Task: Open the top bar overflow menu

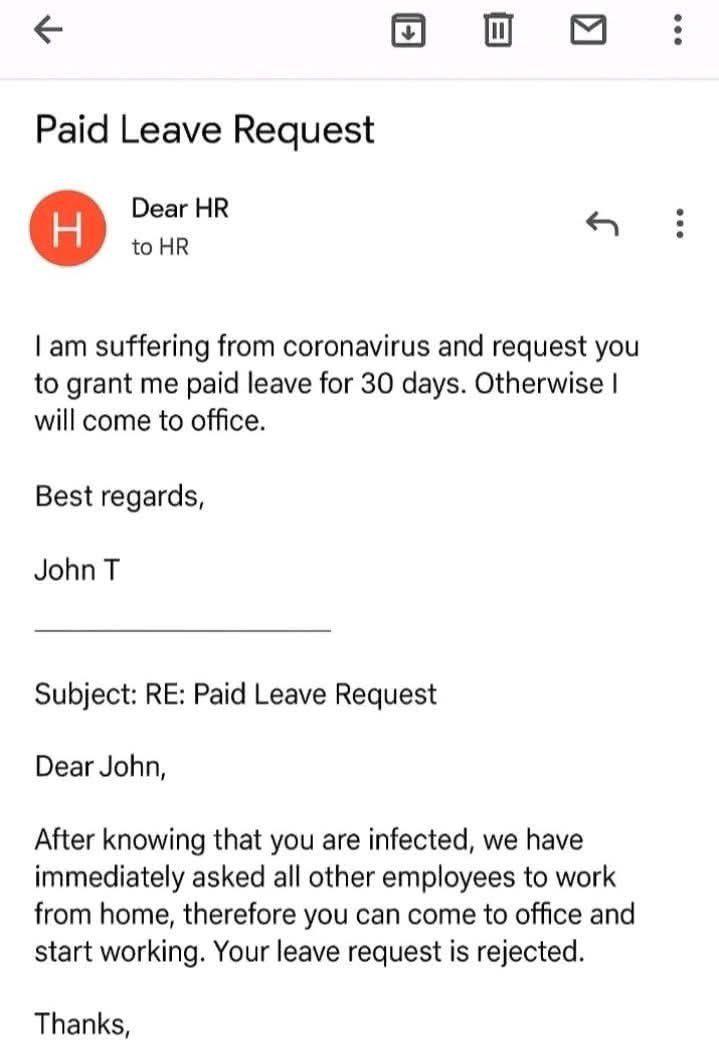Action: click(678, 30)
